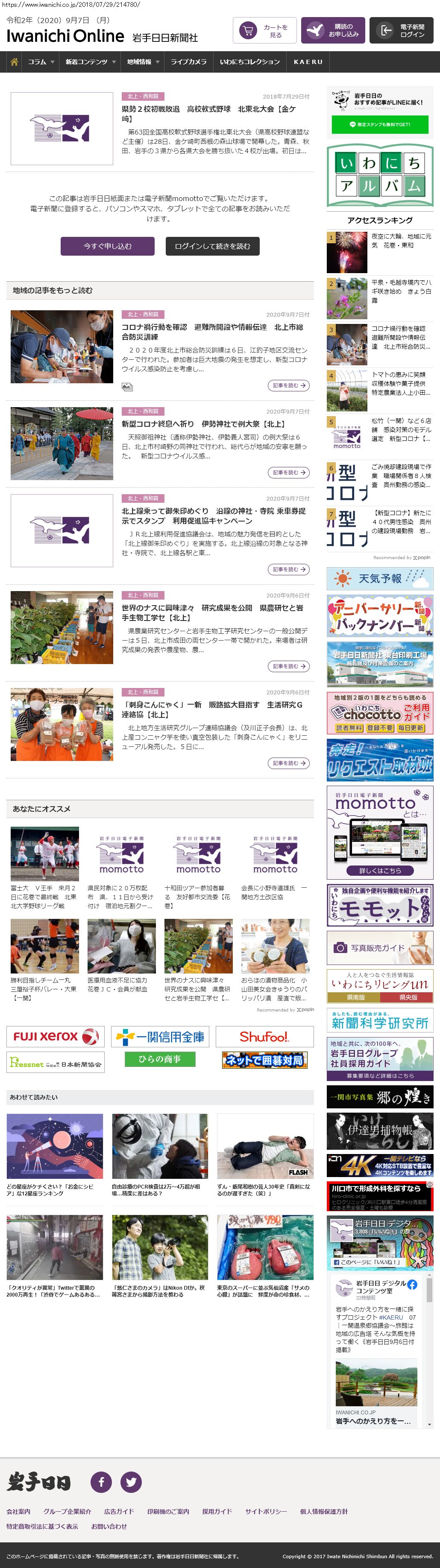The image size is (440, 1568).
Task: Tap 電子新聞ログイン button
Action: pyautogui.click(x=402, y=31)
